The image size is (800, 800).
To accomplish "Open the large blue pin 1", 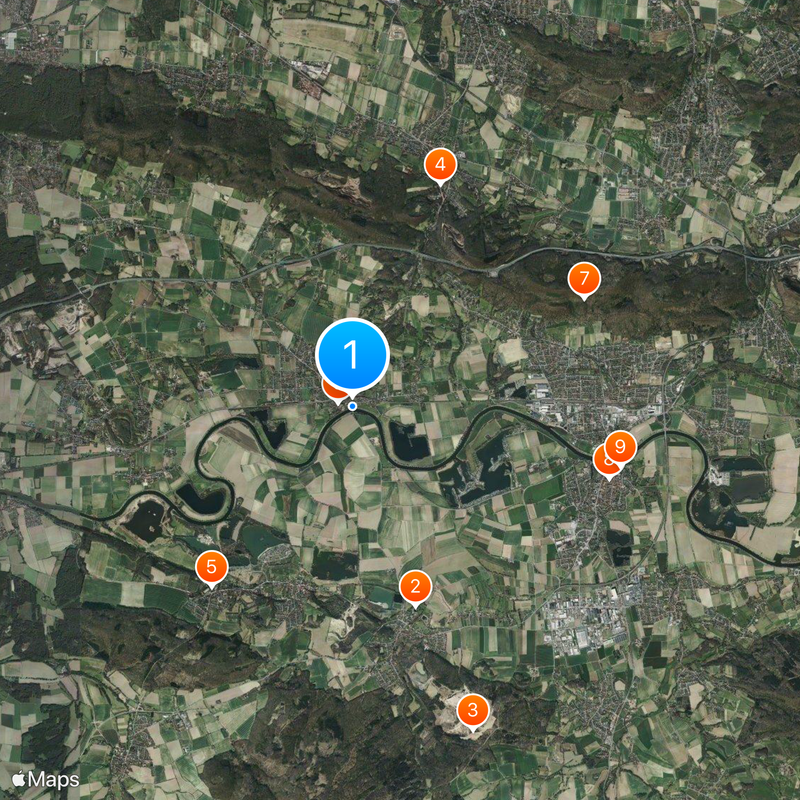I will 352,354.
